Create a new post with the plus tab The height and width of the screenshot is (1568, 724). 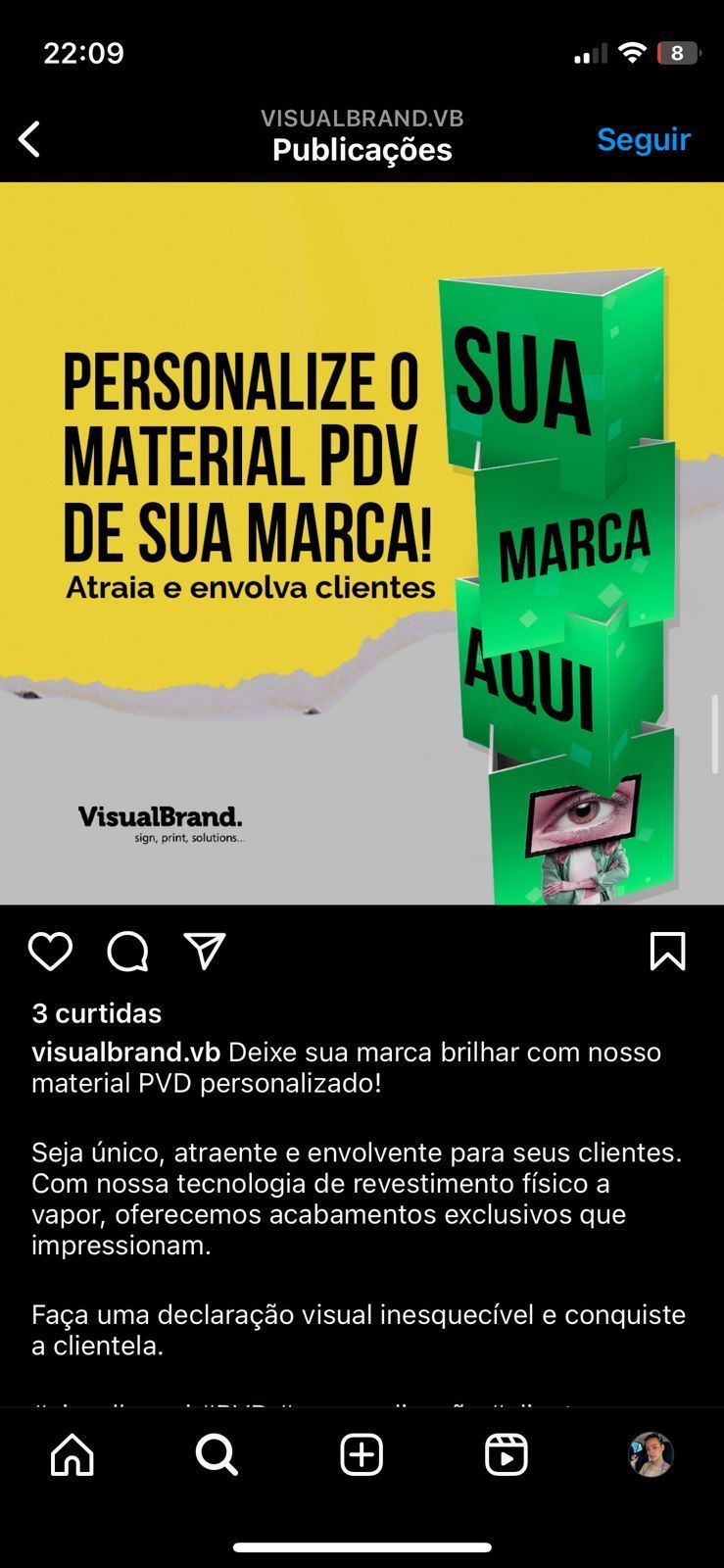point(362,1455)
